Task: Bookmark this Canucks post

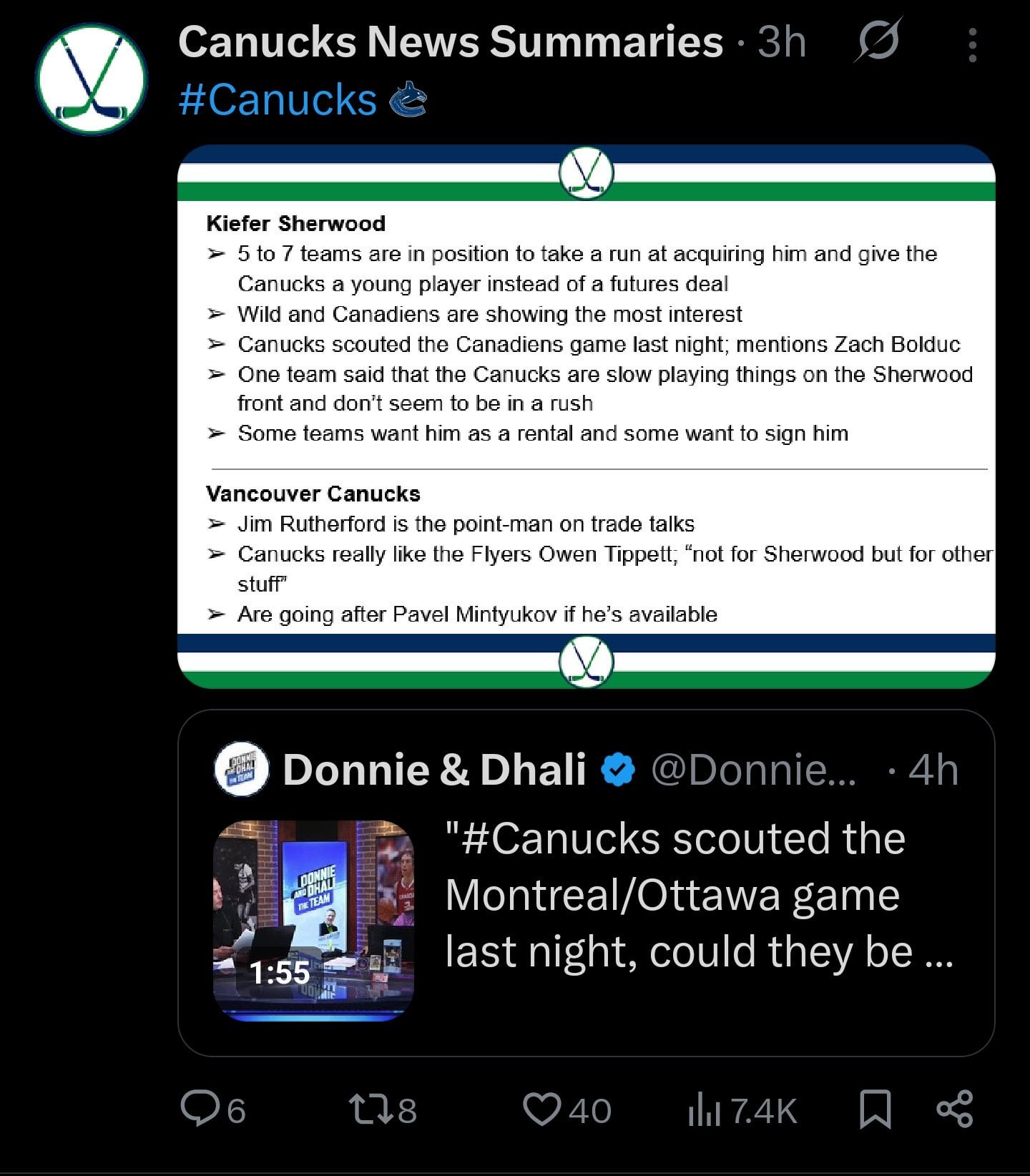Action: 875,1110
